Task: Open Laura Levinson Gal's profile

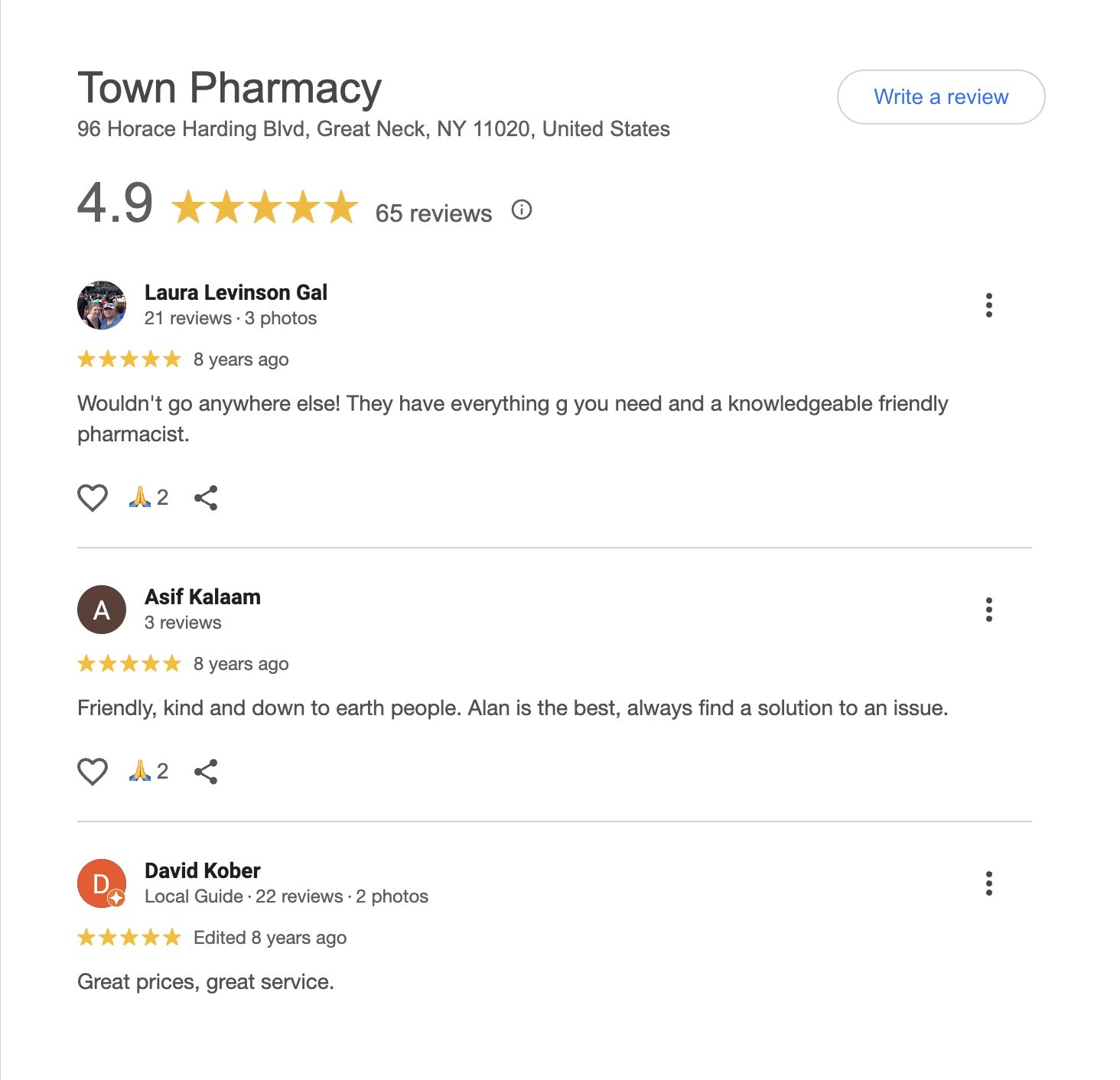Action: 236,293
